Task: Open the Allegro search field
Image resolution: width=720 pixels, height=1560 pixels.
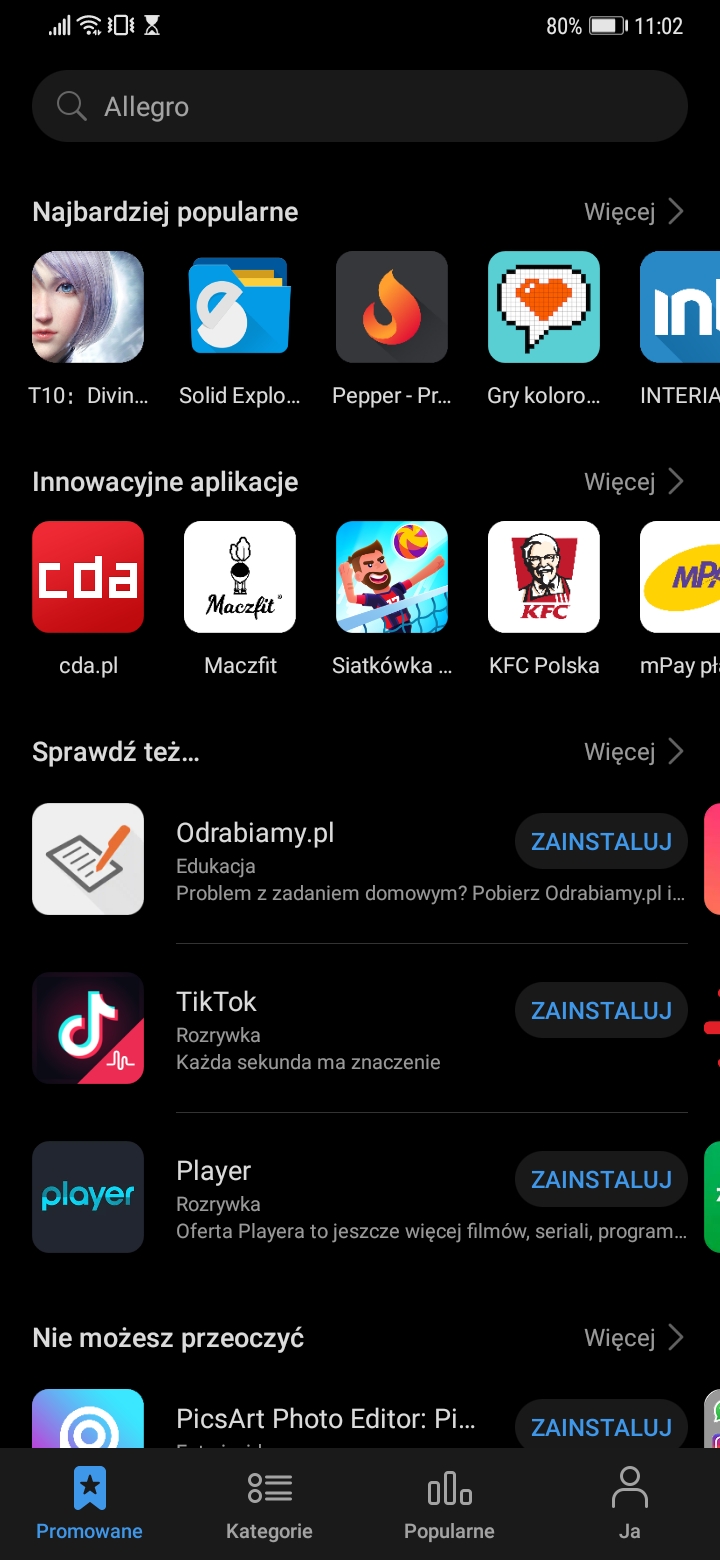Action: (x=360, y=106)
